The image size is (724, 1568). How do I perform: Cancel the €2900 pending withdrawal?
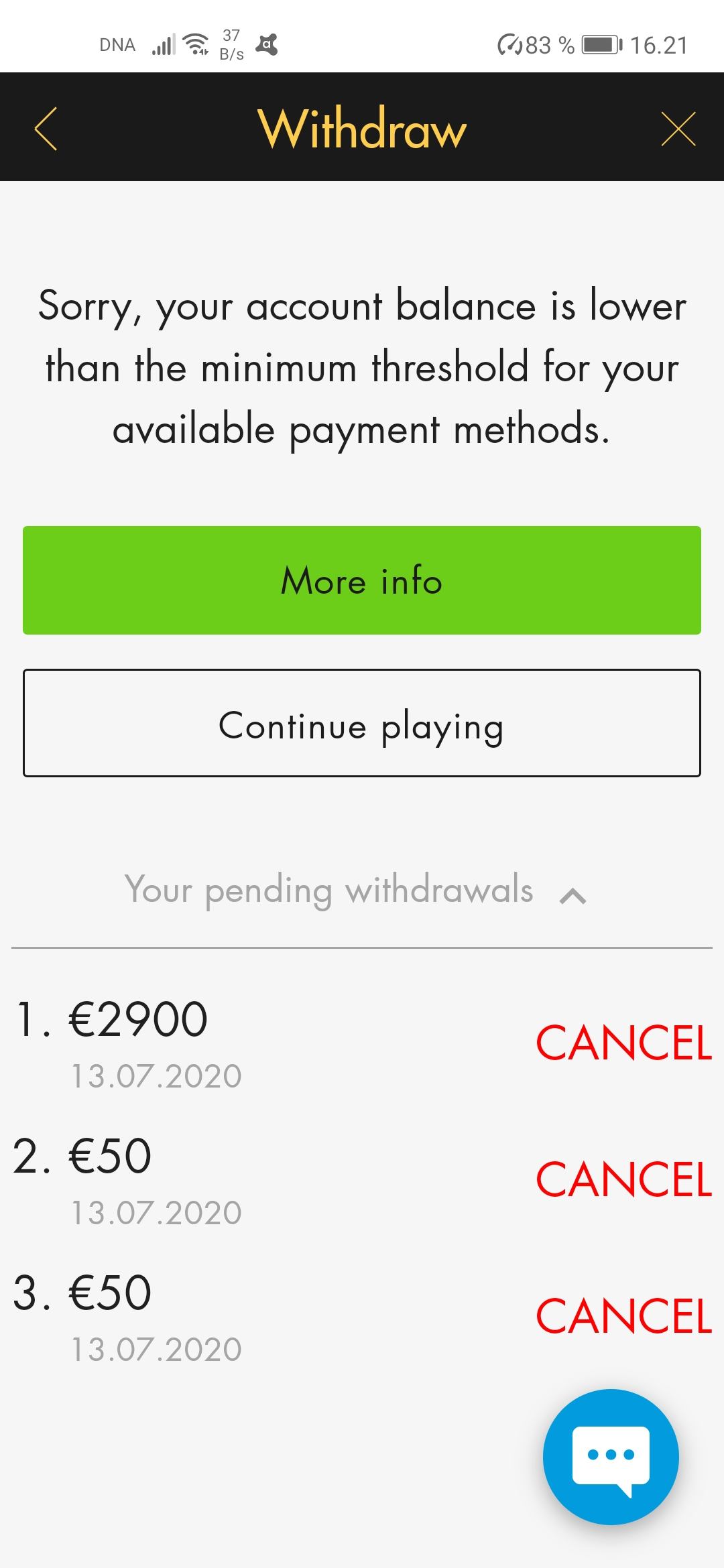click(623, 1043)
